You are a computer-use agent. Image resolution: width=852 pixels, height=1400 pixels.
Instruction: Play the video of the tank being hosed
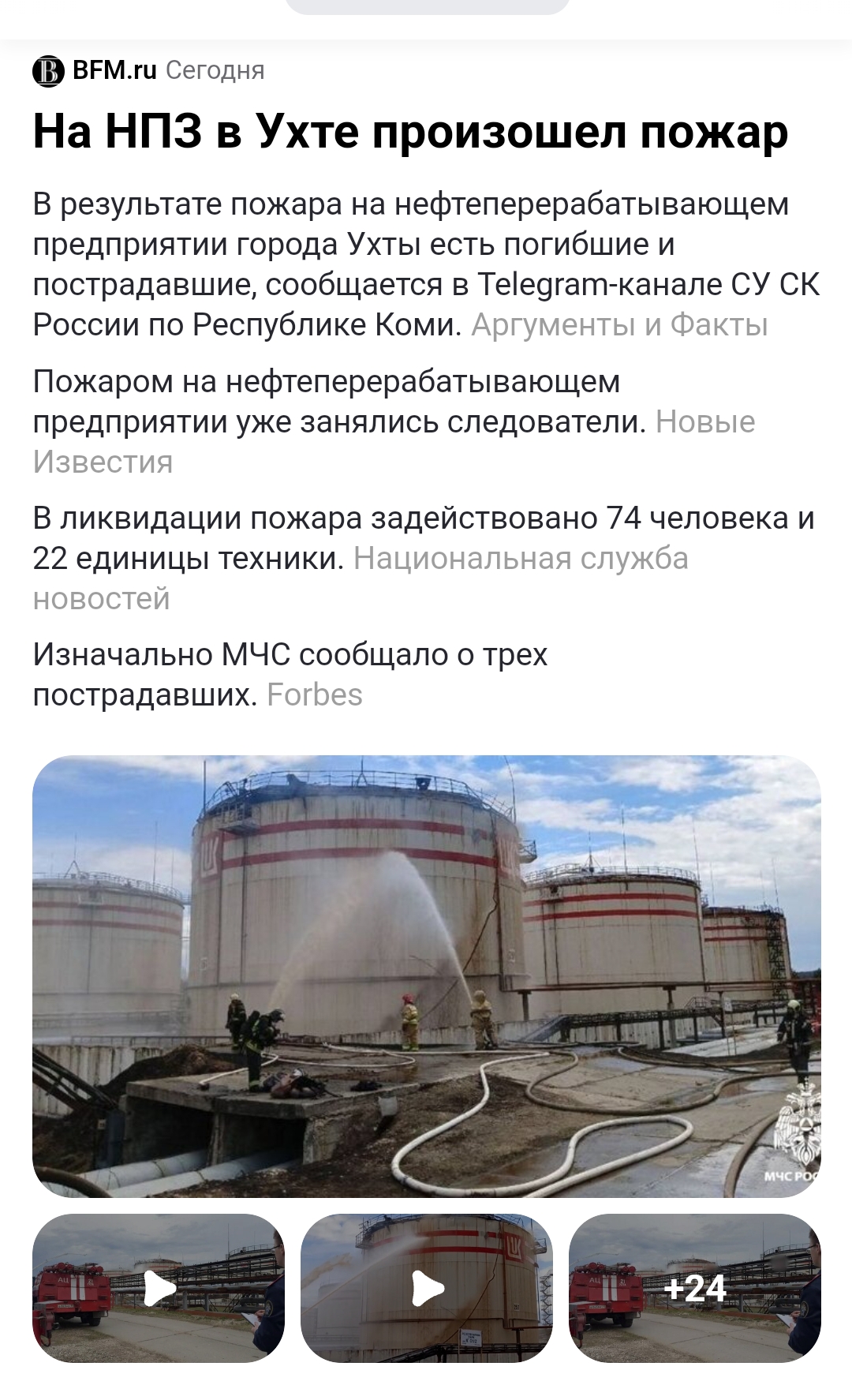(426, 1288)
